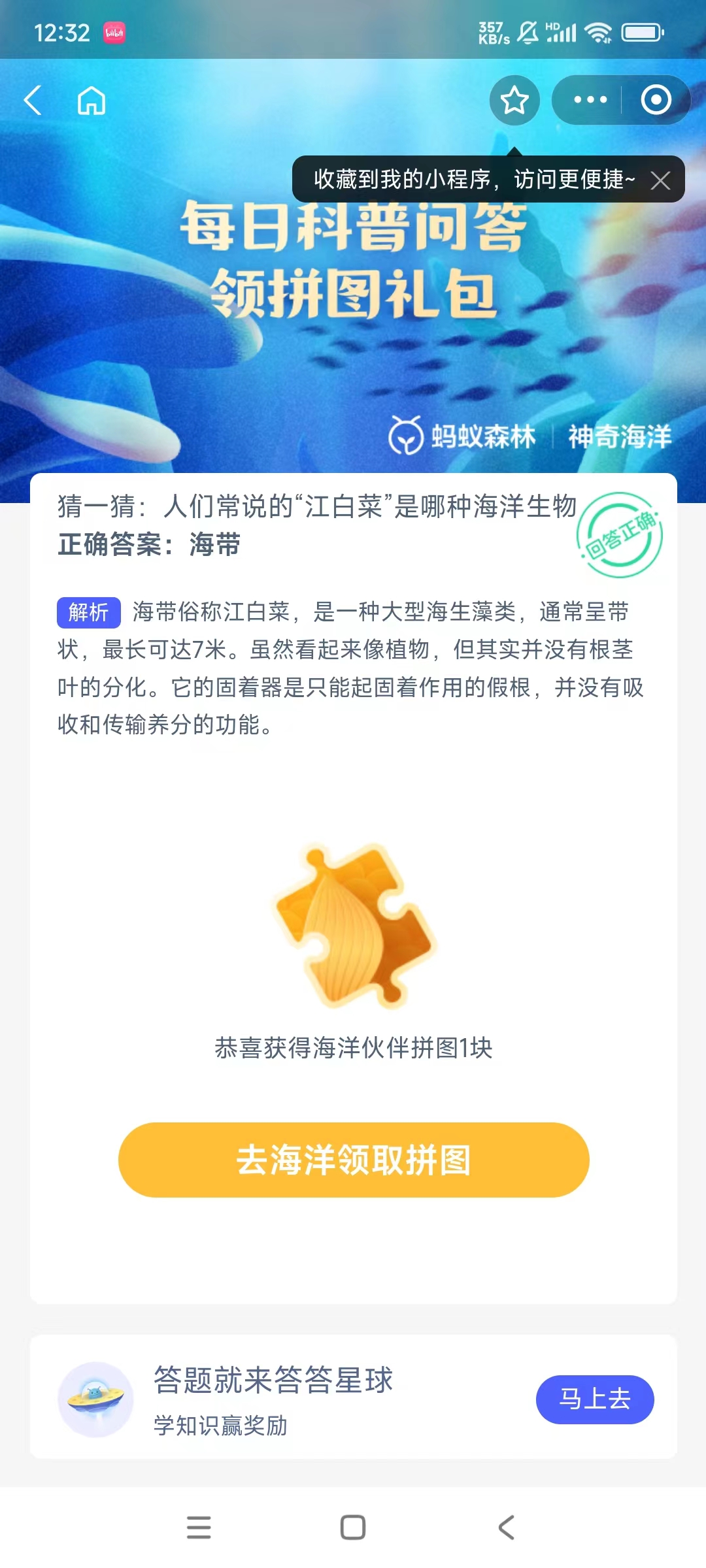Tap the 去海洋领取拼图 button
The image size is (706, 1568).
coord(353,1160)
